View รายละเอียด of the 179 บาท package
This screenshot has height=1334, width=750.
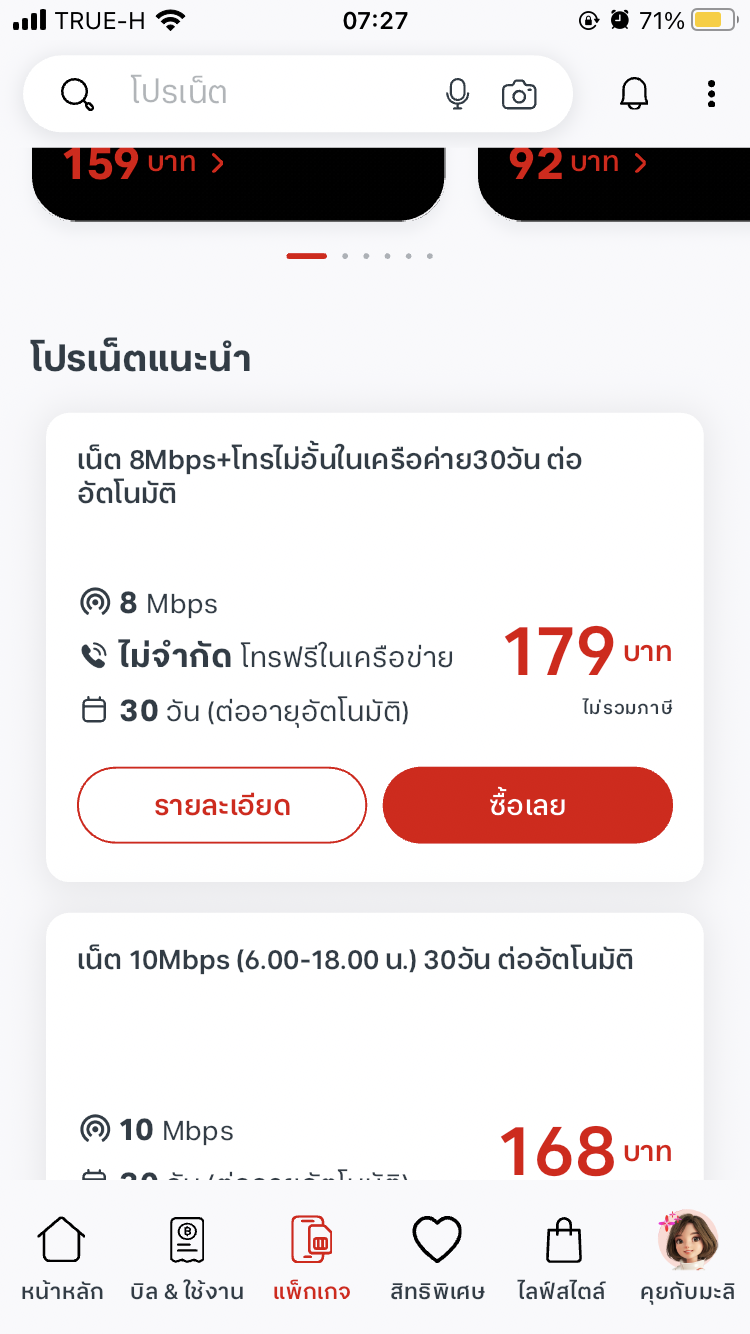(x=222, y=805)
